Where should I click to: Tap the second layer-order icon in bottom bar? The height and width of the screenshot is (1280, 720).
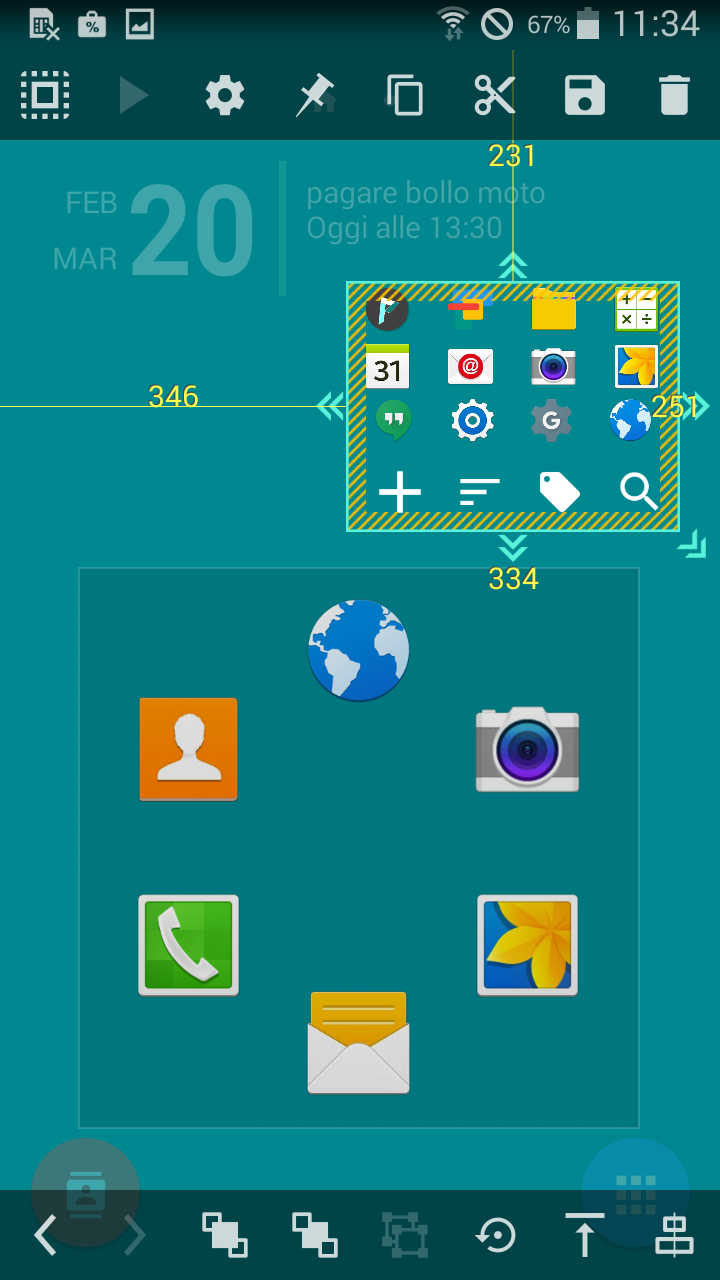coord(315,1235)
